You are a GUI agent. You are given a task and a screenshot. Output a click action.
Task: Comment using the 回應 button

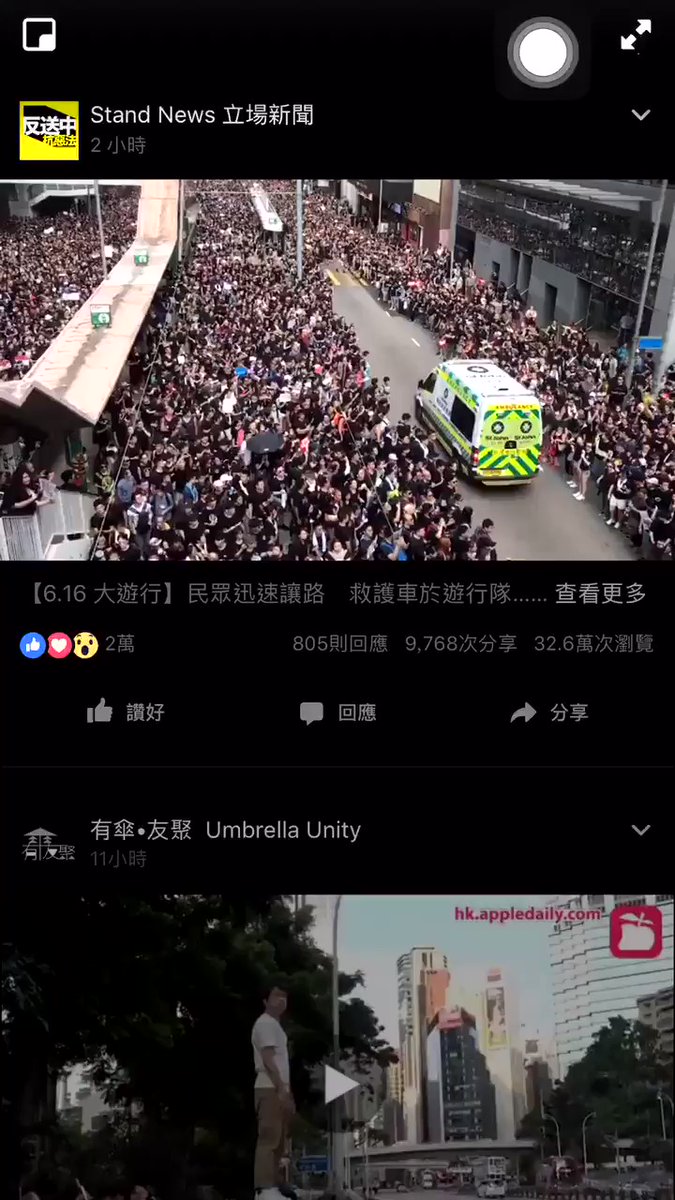[338, 712]
